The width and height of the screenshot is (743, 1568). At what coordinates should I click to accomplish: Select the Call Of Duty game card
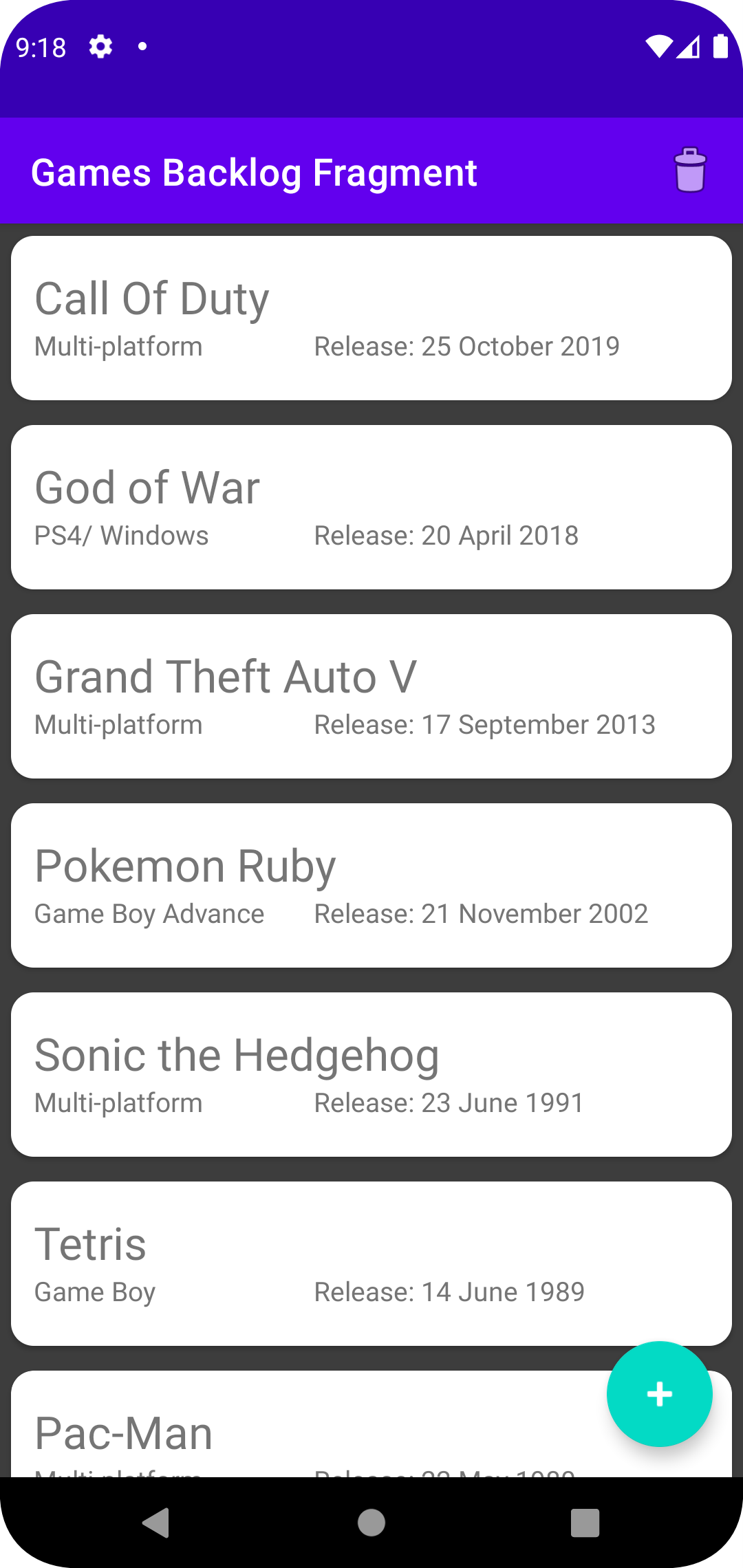point(371,318)
